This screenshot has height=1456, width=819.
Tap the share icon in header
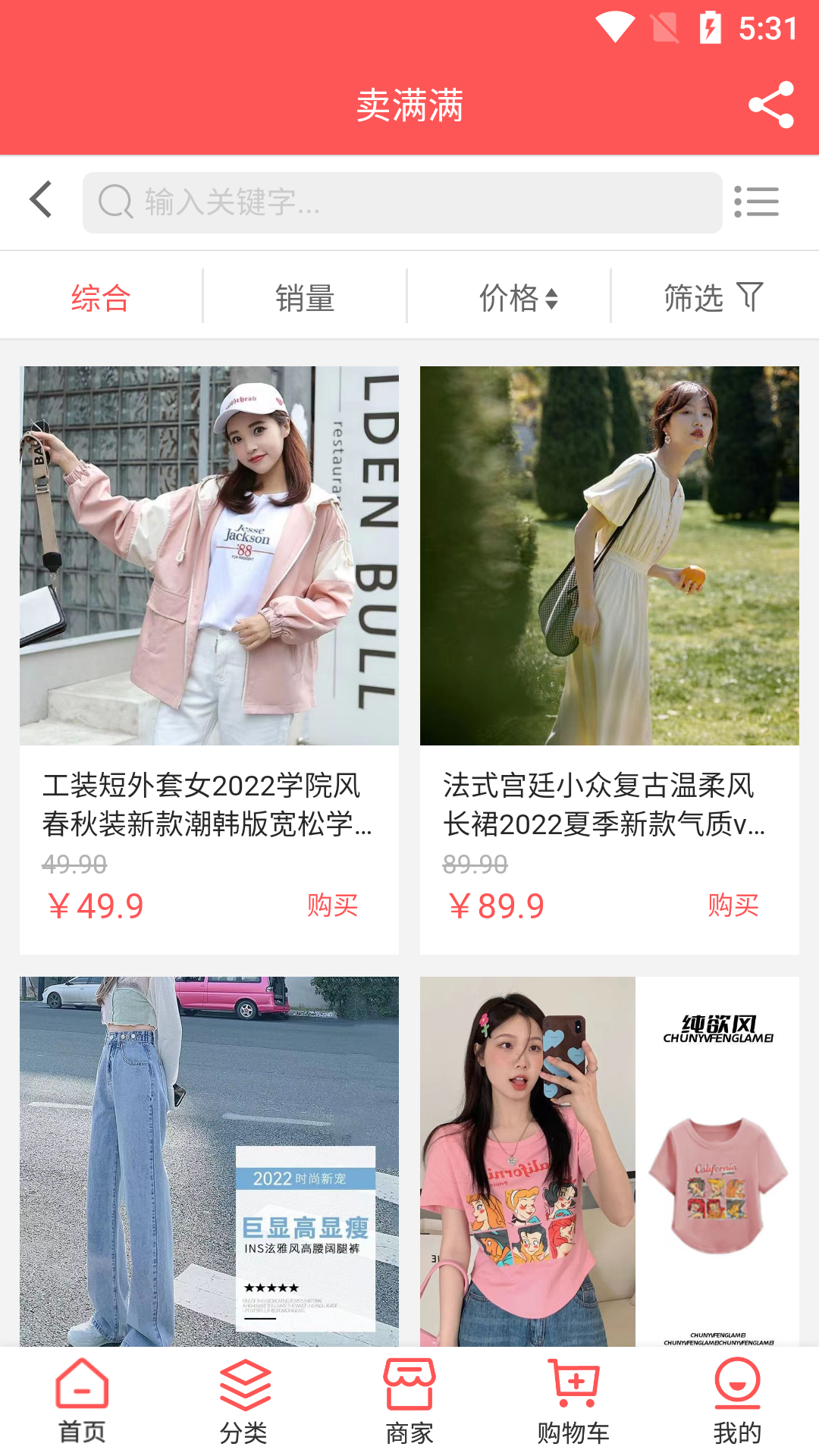[x=770, y=105]
